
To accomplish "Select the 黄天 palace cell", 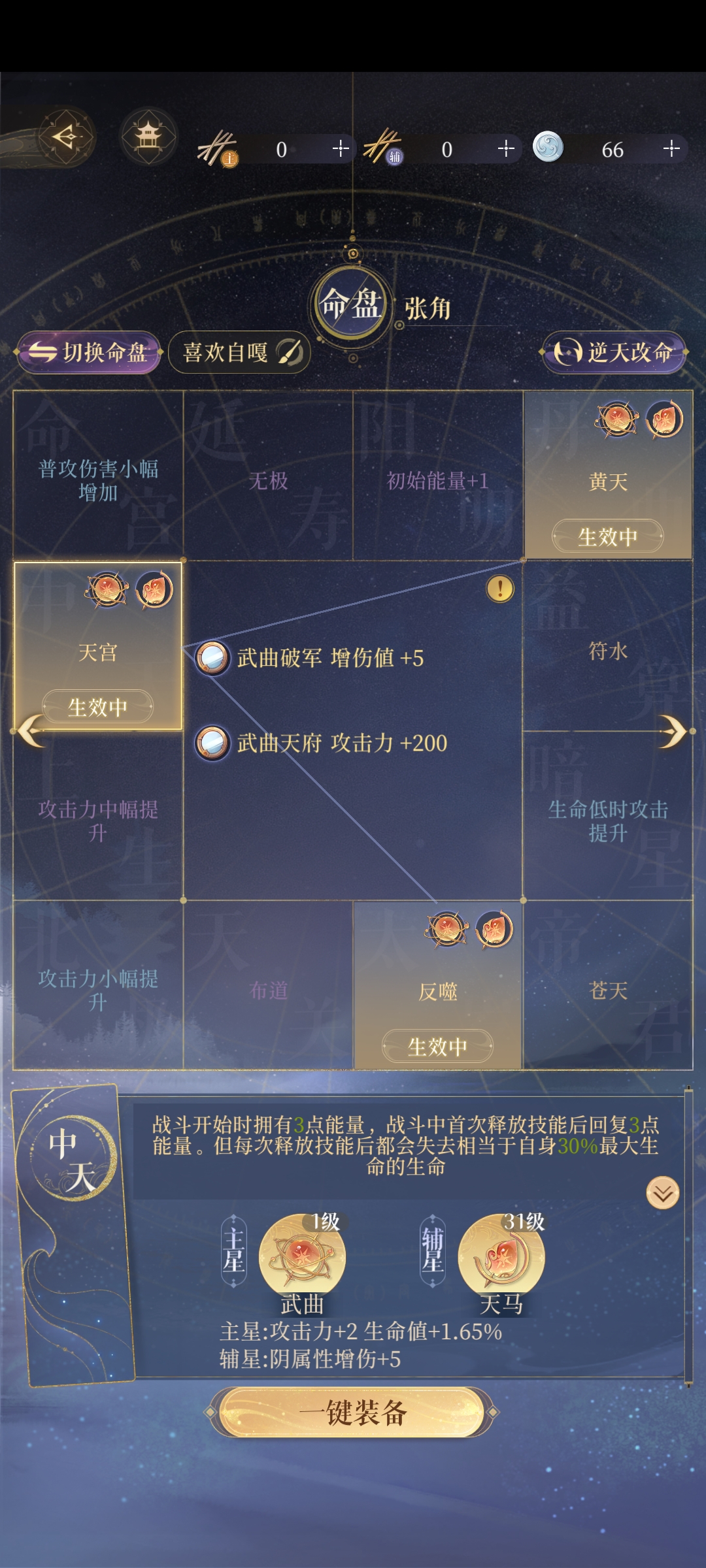I will [608, 476].
